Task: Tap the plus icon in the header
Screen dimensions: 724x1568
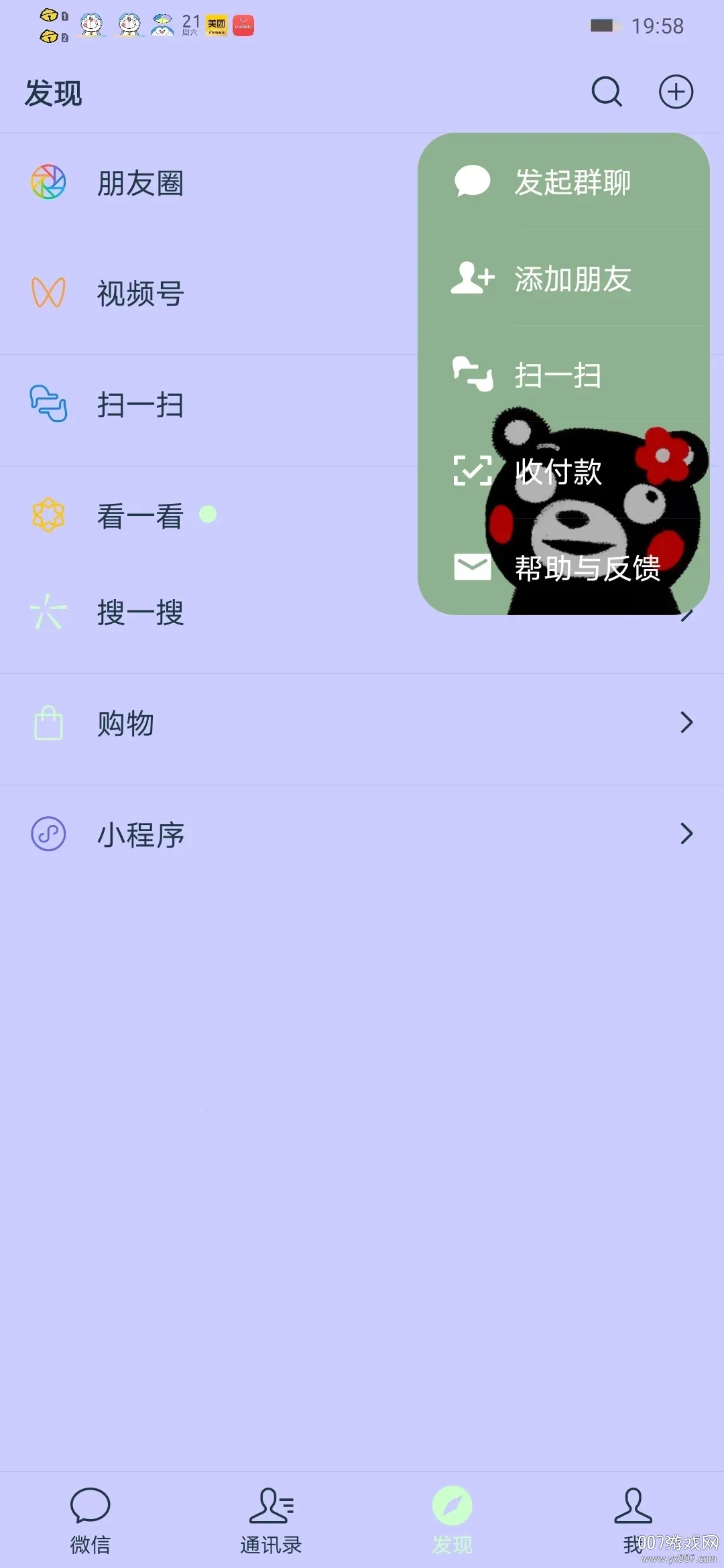Action: click(676, 92)
